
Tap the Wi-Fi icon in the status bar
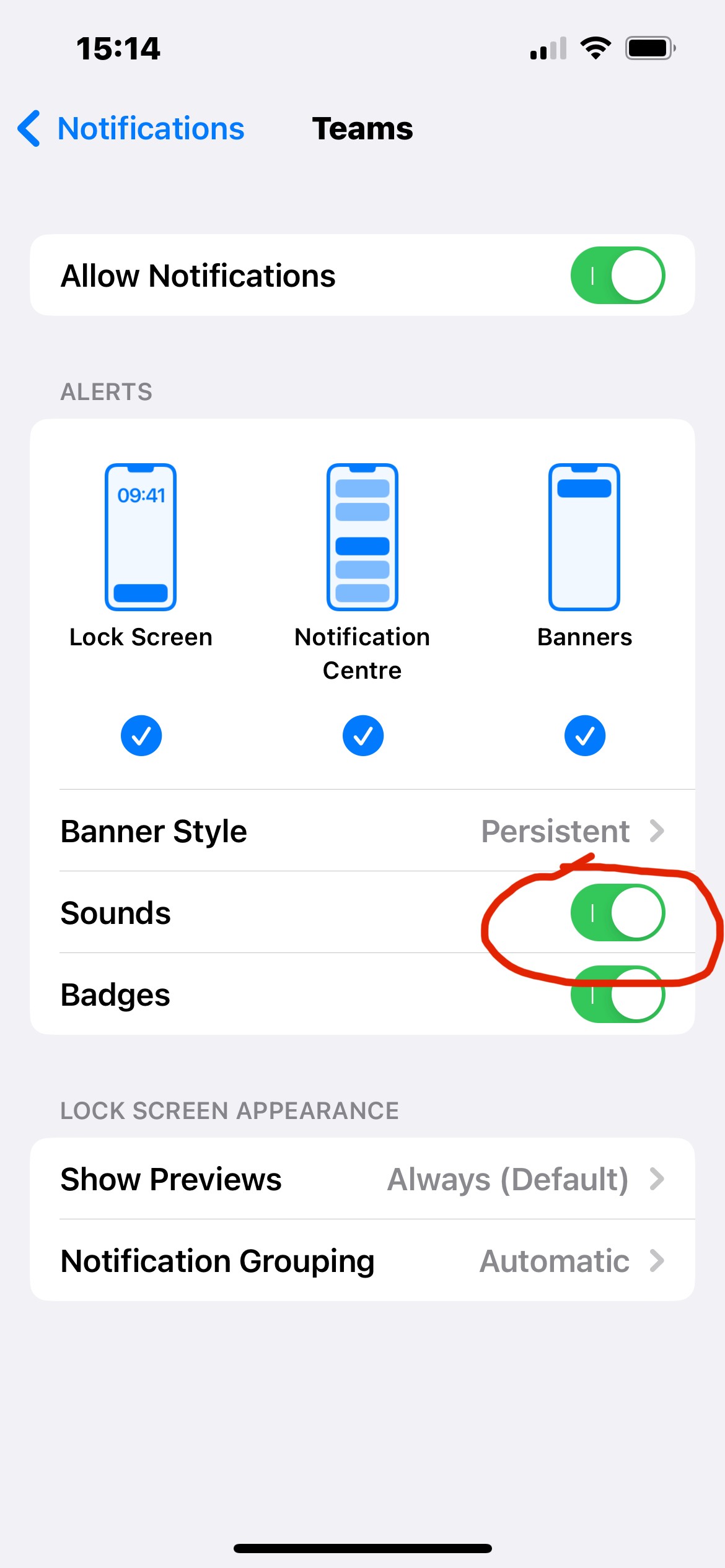[596, 48]
